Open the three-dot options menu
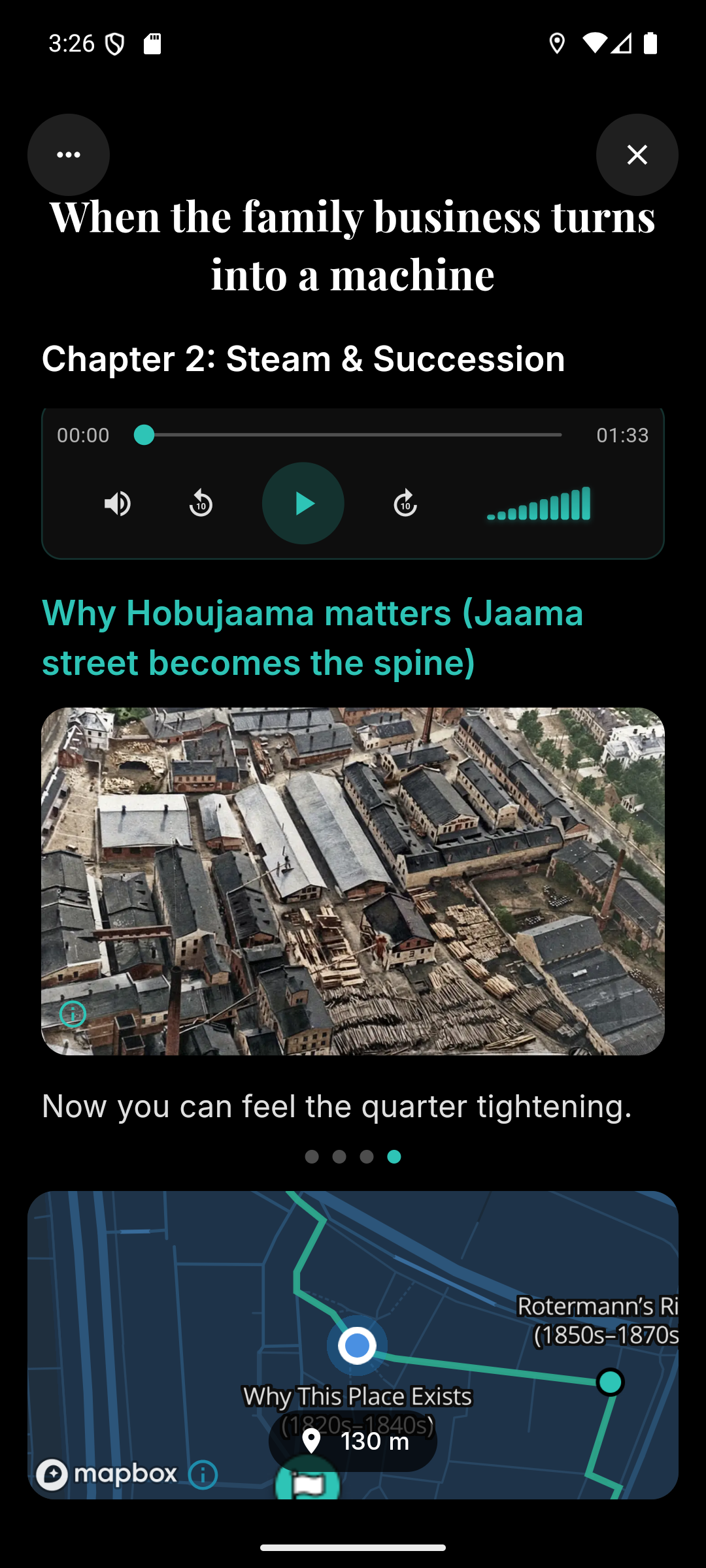Screen dimensions: 706x1568 click(69, 155)
